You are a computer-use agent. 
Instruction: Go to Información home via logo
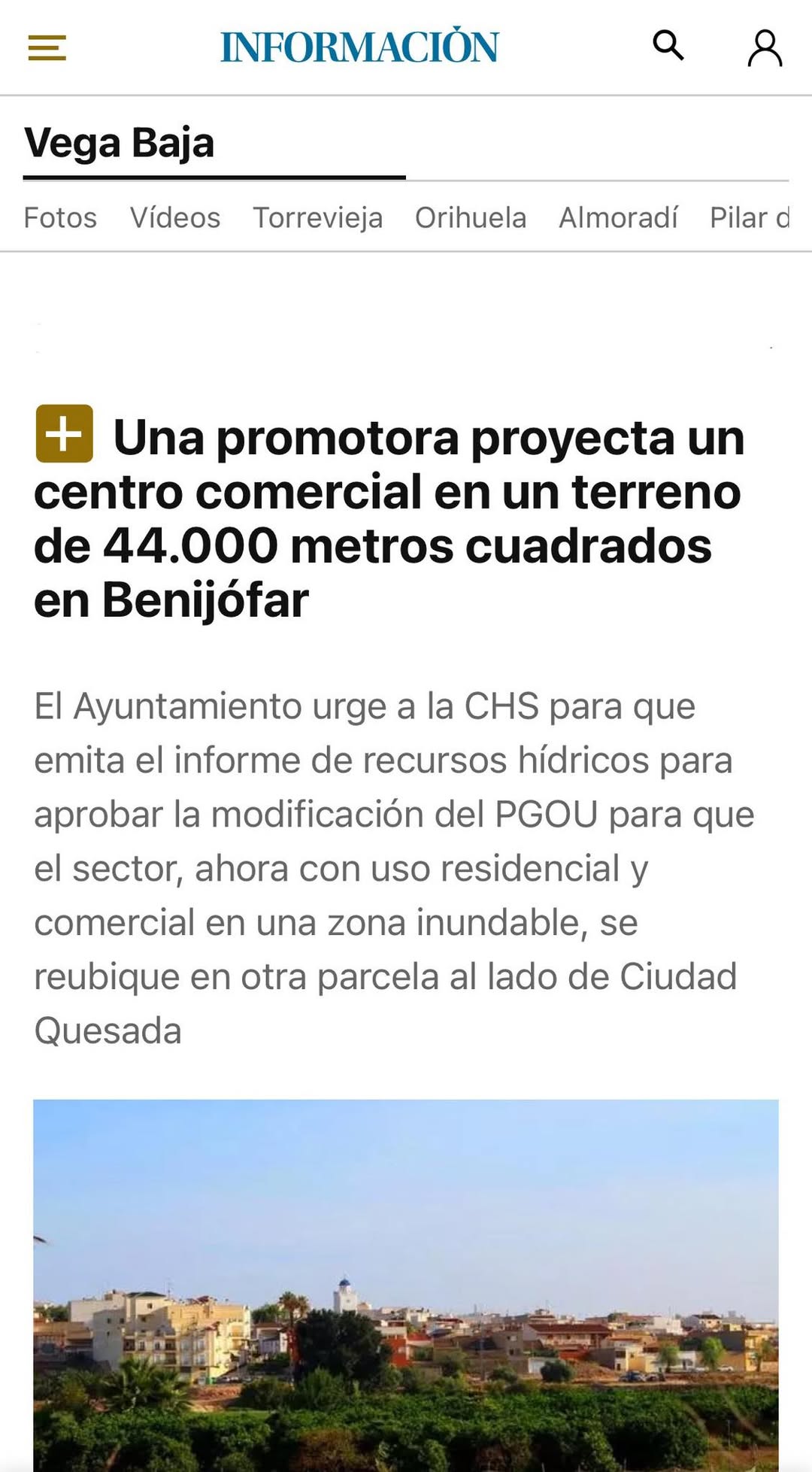(359, 47)
